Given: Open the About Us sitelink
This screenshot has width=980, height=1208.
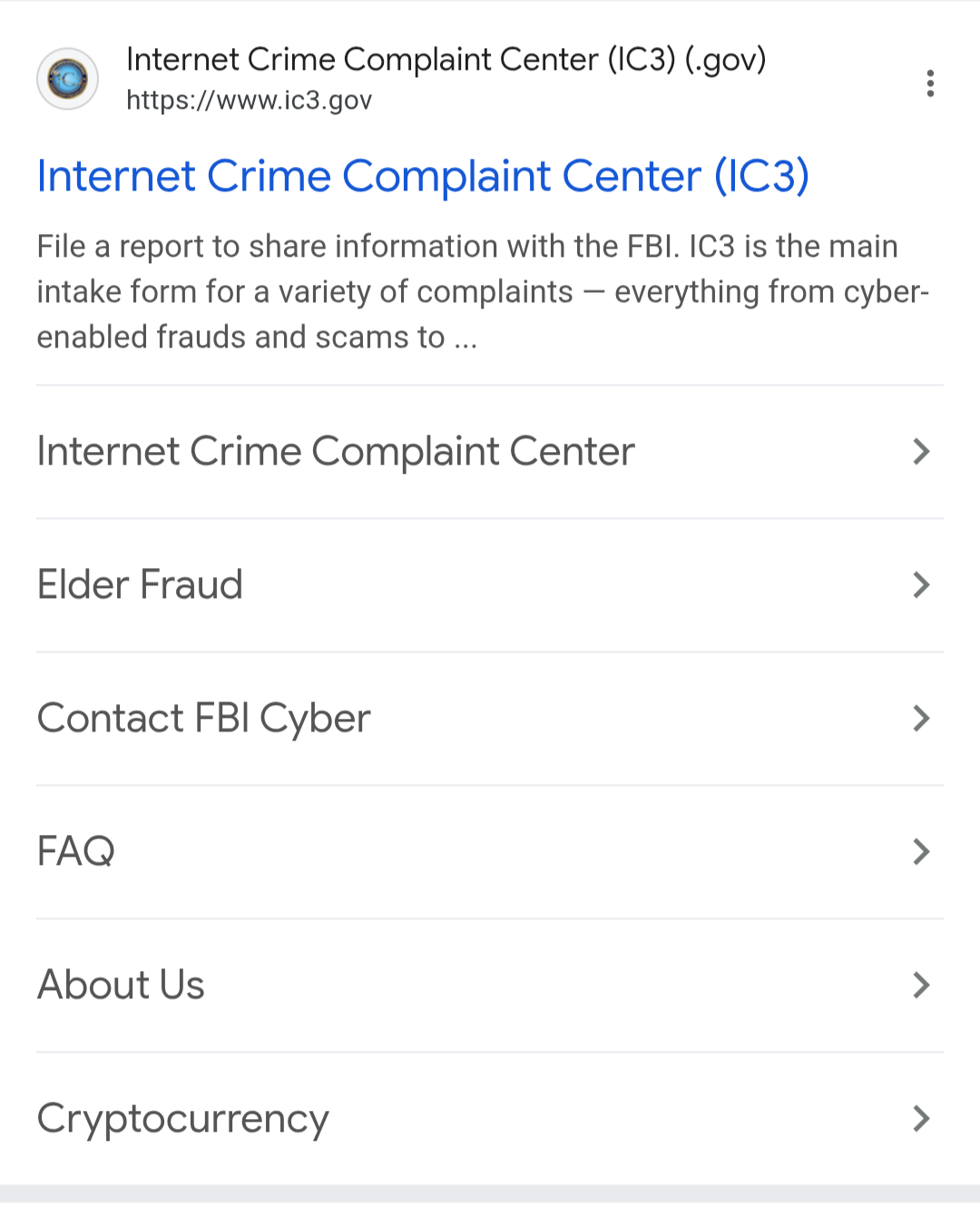Looking at the screenshot, I should coord(122,986).
